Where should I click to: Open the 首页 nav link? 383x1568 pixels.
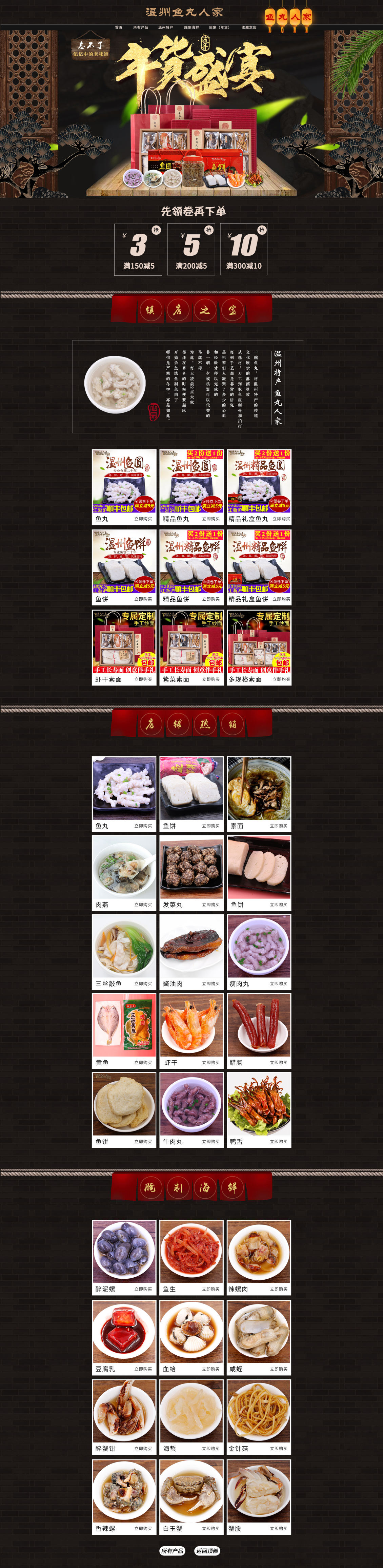[119, 27]
